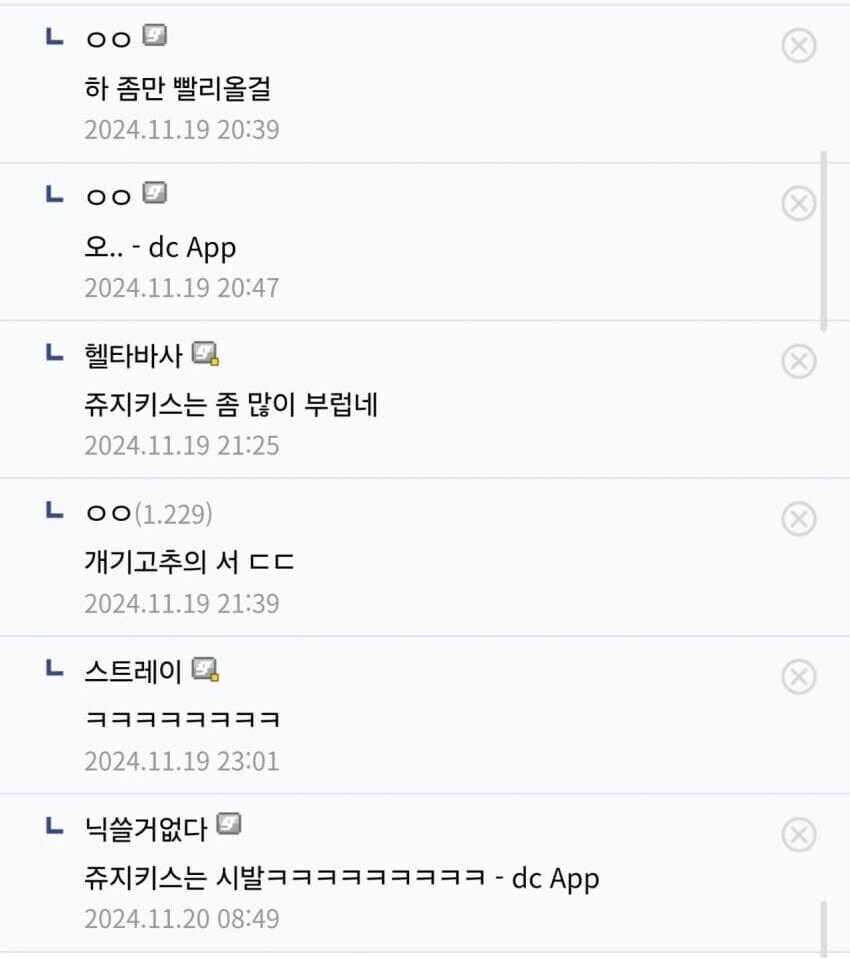Remove 닉쓸거없다's comment

point(798,834)
